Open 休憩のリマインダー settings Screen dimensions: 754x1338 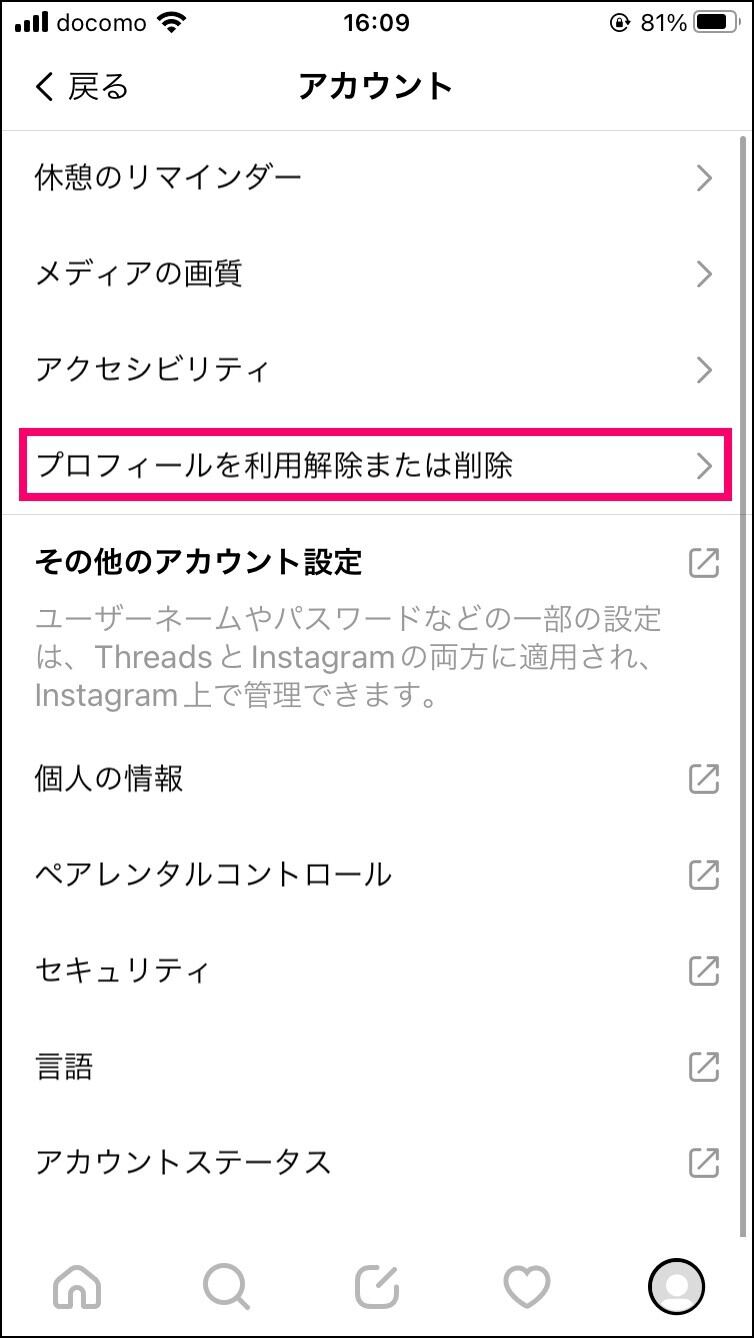point(375,178)
